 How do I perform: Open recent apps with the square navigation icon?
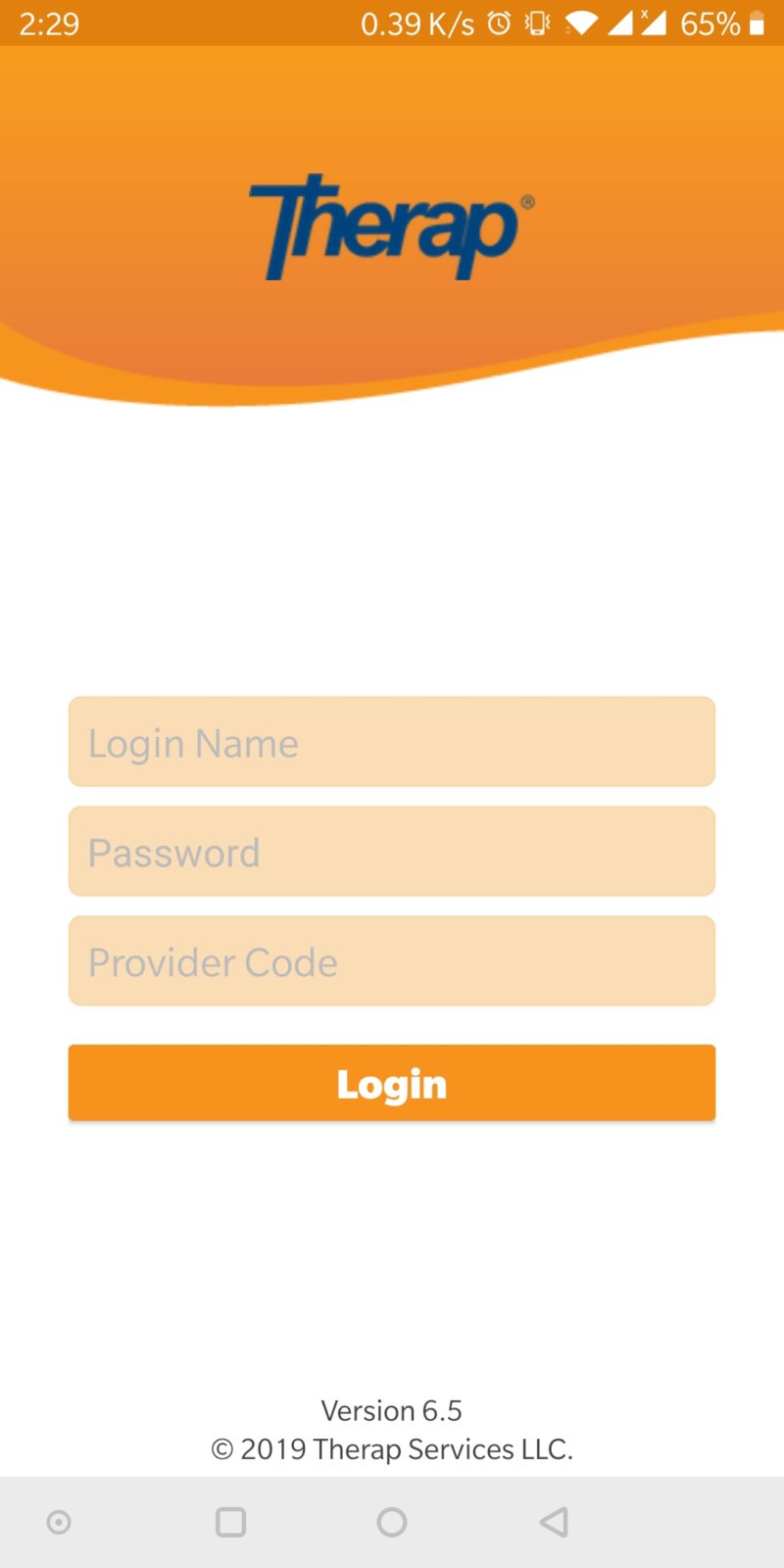(230, 1522)
